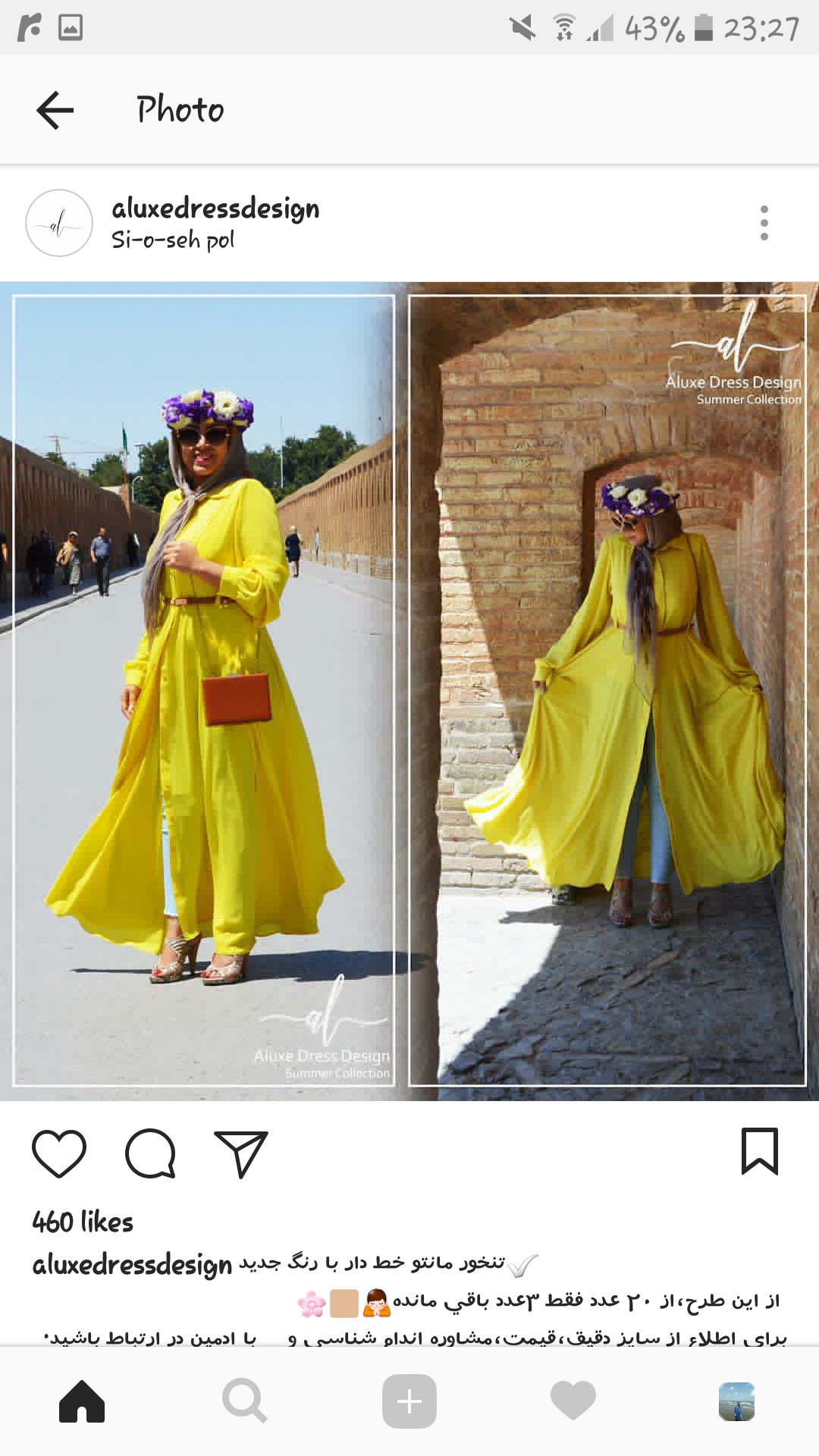Like the post with the heart icon
Image resolution: width=819 pixels, height=1456 pixels.
tap(59, 1153)
